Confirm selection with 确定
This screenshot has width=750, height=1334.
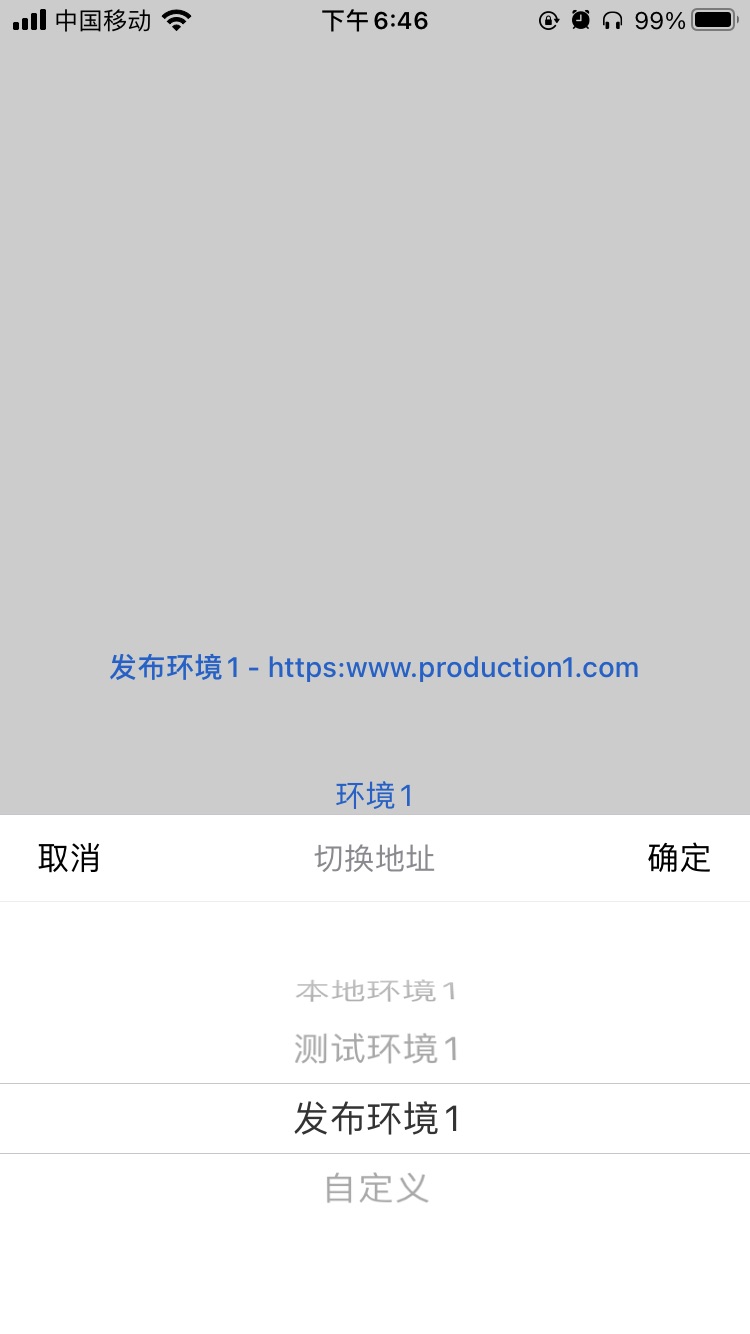[x=679, y=858]
